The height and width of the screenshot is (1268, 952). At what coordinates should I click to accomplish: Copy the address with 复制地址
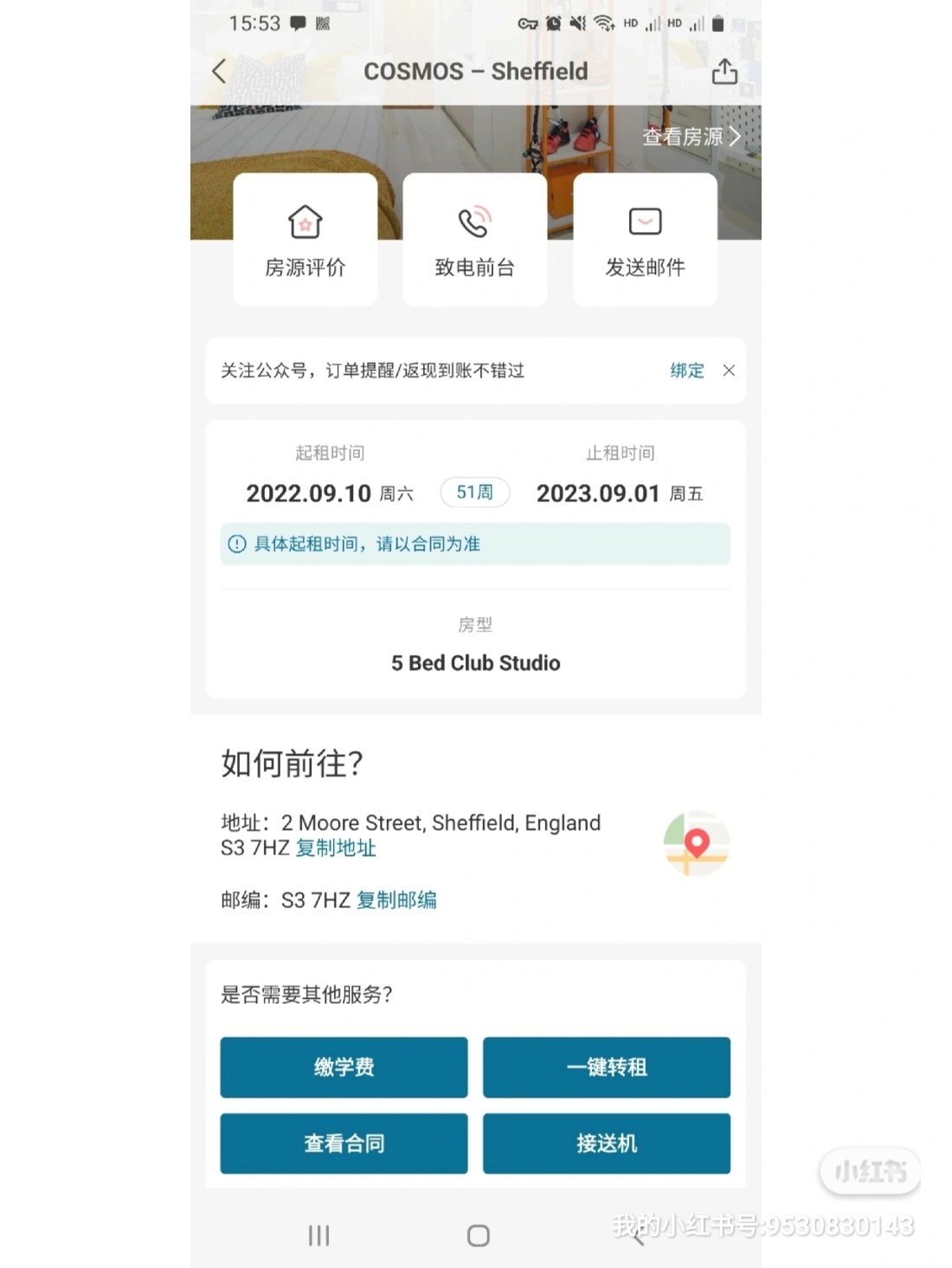coord(336,848)
